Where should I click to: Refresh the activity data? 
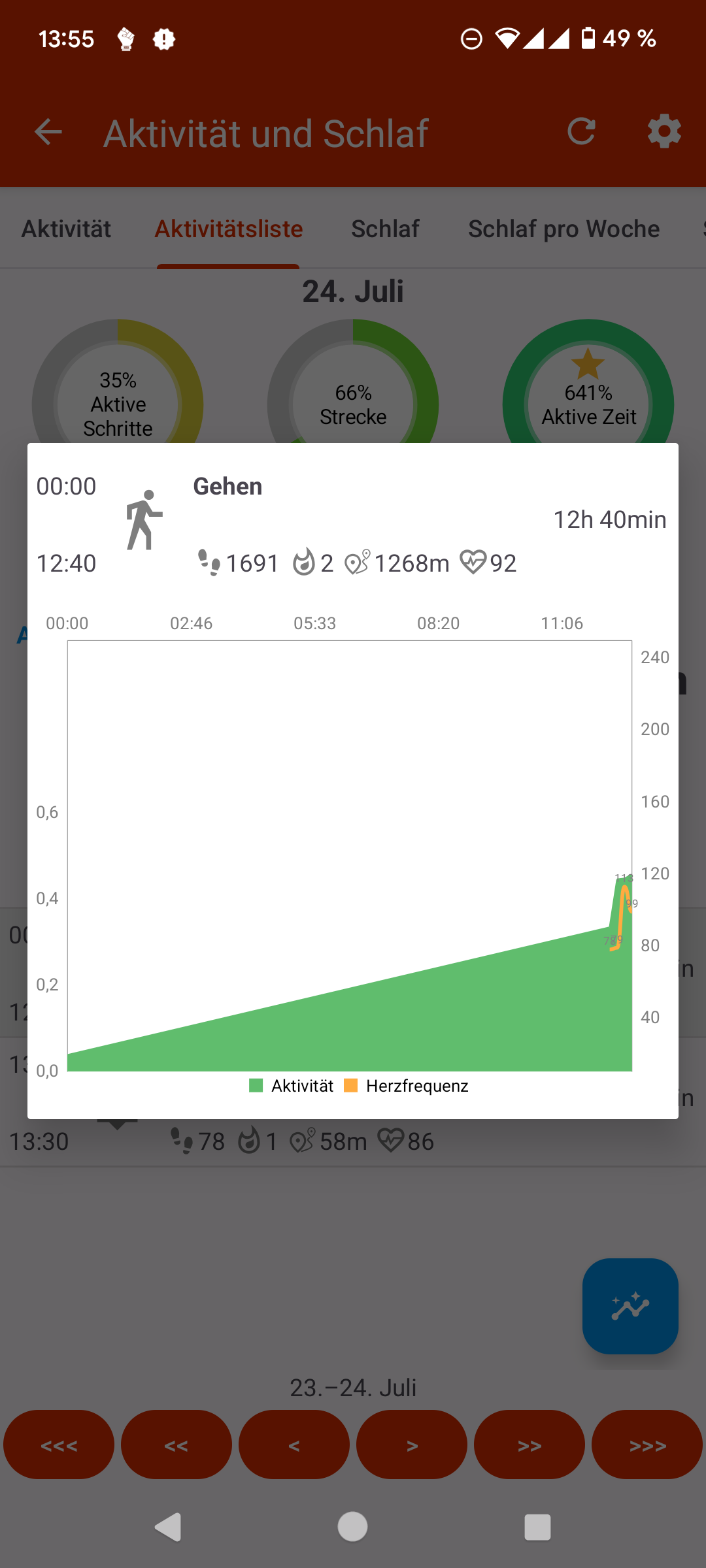point(581,131)
